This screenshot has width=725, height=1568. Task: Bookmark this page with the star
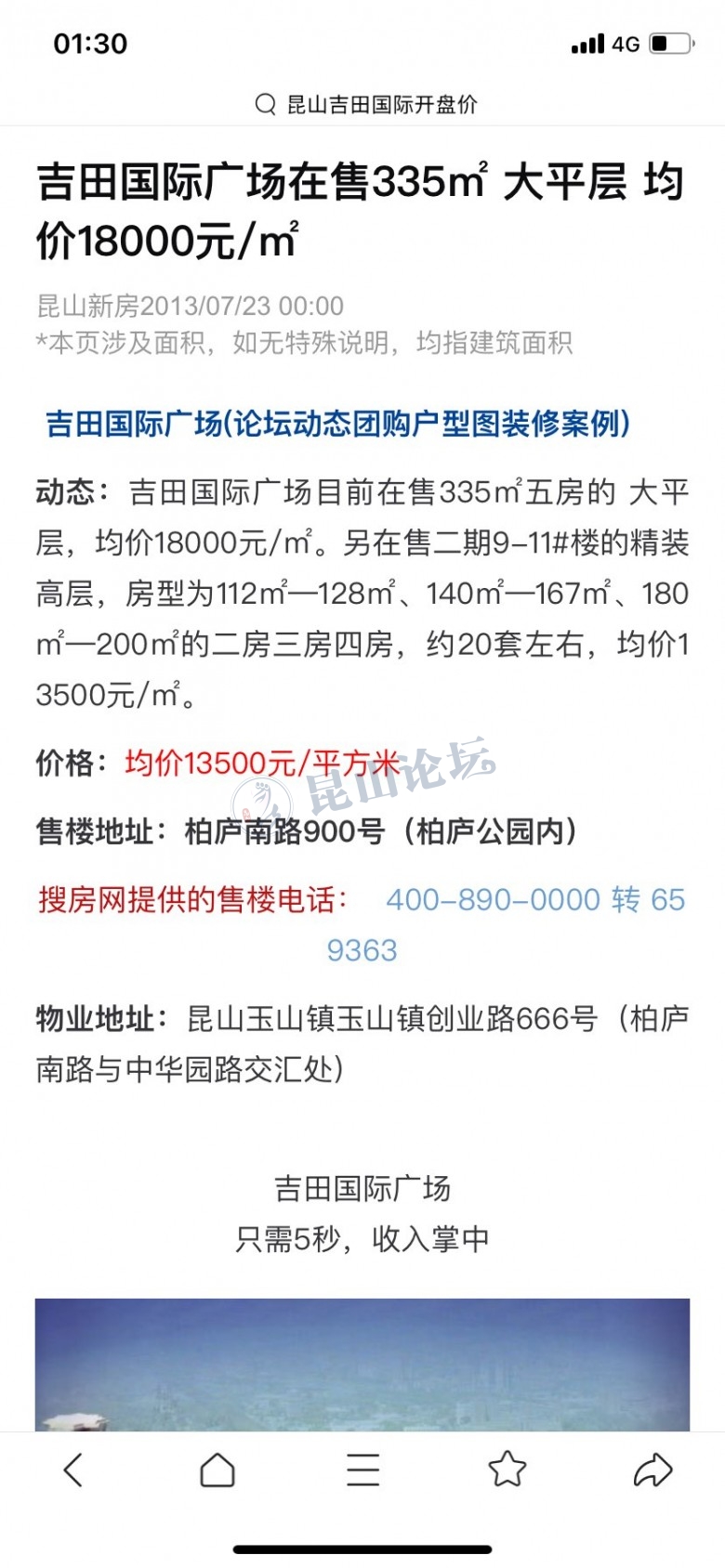click(507, 1470)
